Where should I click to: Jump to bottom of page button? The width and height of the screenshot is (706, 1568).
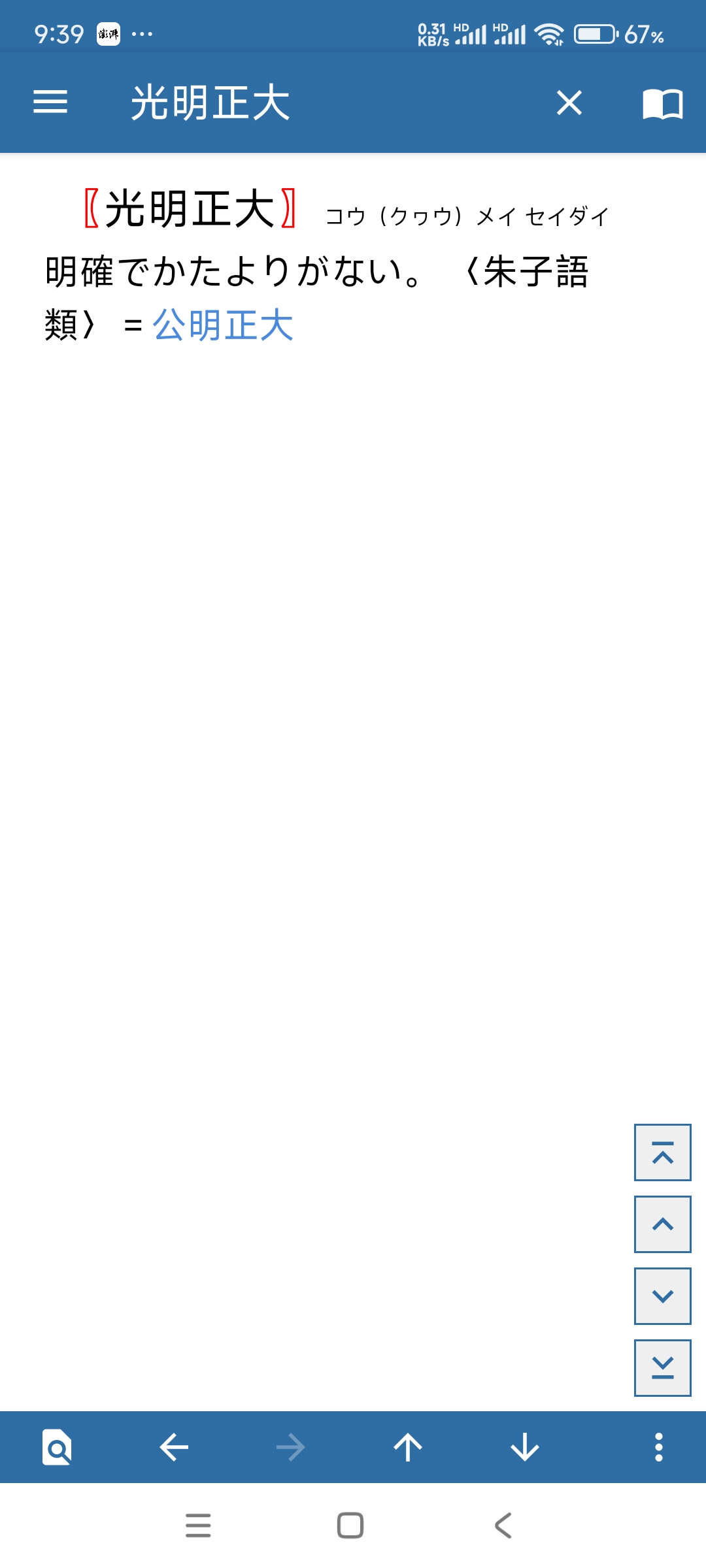(x=662, y=1368)
